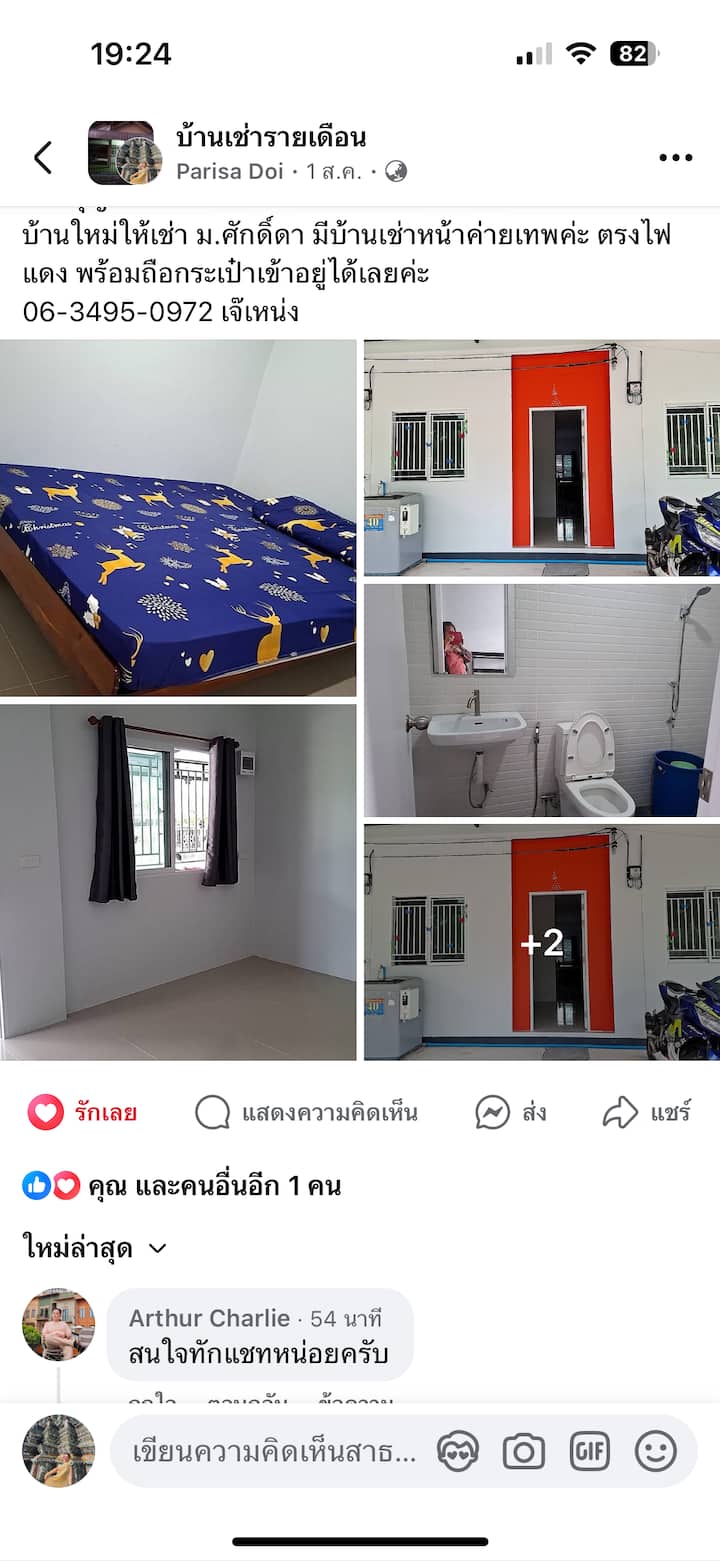Open the บ้านเช่ารายเดือน group page

coord(270,137)
